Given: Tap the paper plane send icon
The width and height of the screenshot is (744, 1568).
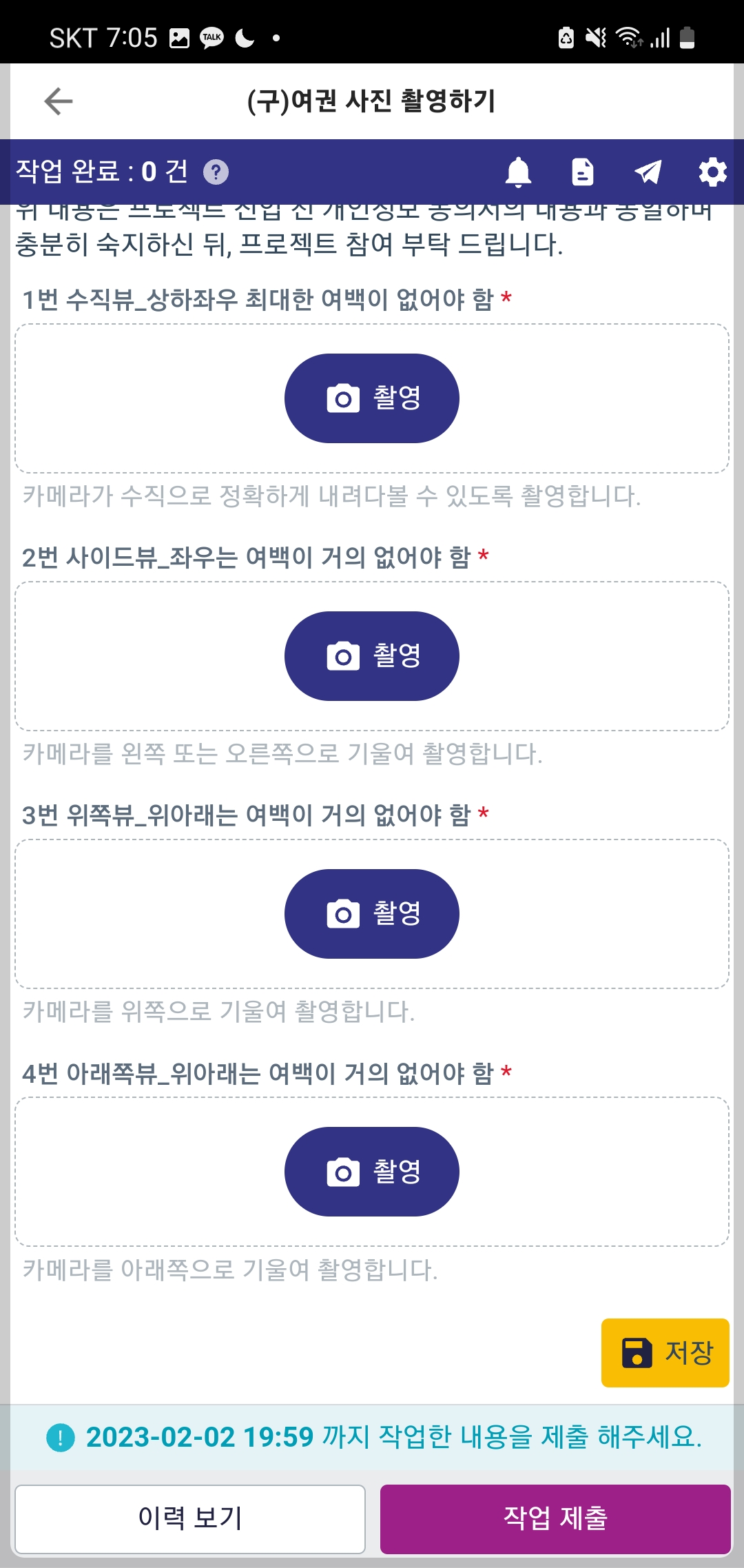Looking at the screenshot, I should click(x=646, y=172).
